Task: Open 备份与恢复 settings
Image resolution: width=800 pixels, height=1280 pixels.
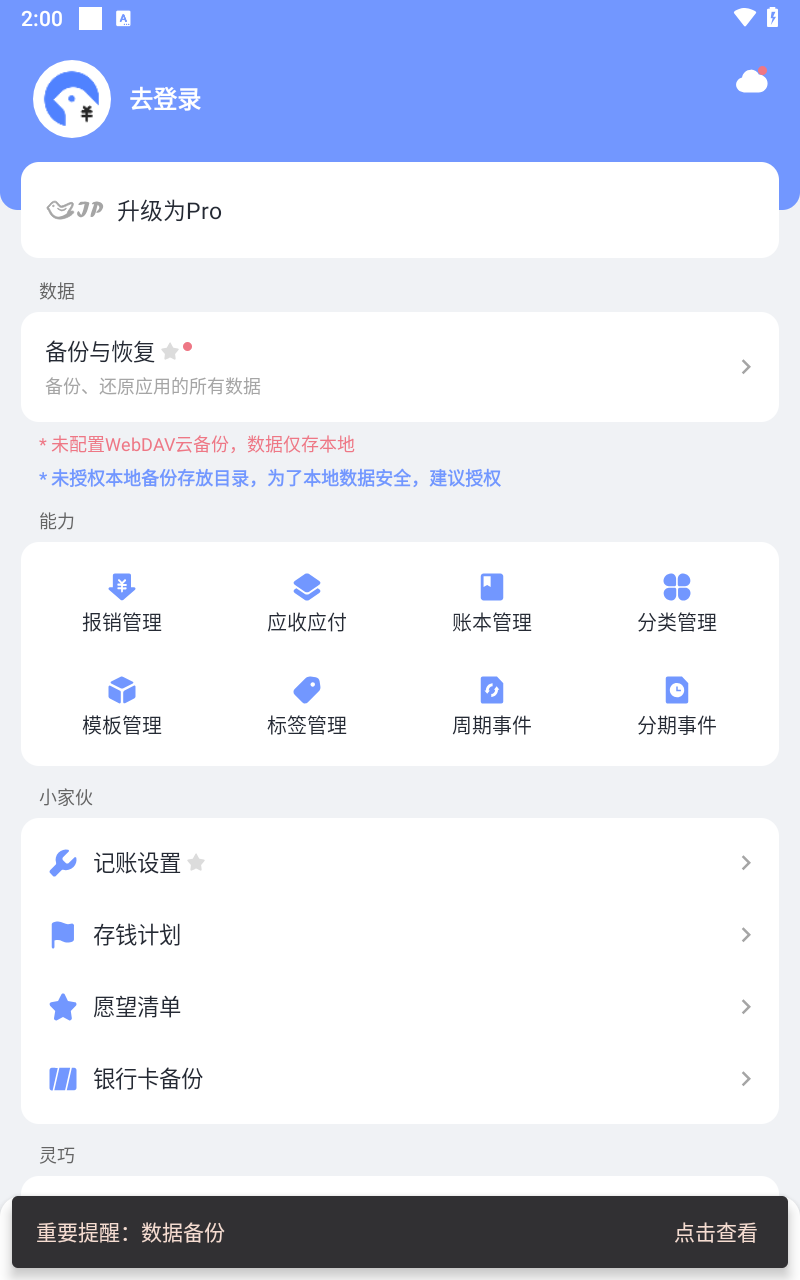Action: pos(400,367)
